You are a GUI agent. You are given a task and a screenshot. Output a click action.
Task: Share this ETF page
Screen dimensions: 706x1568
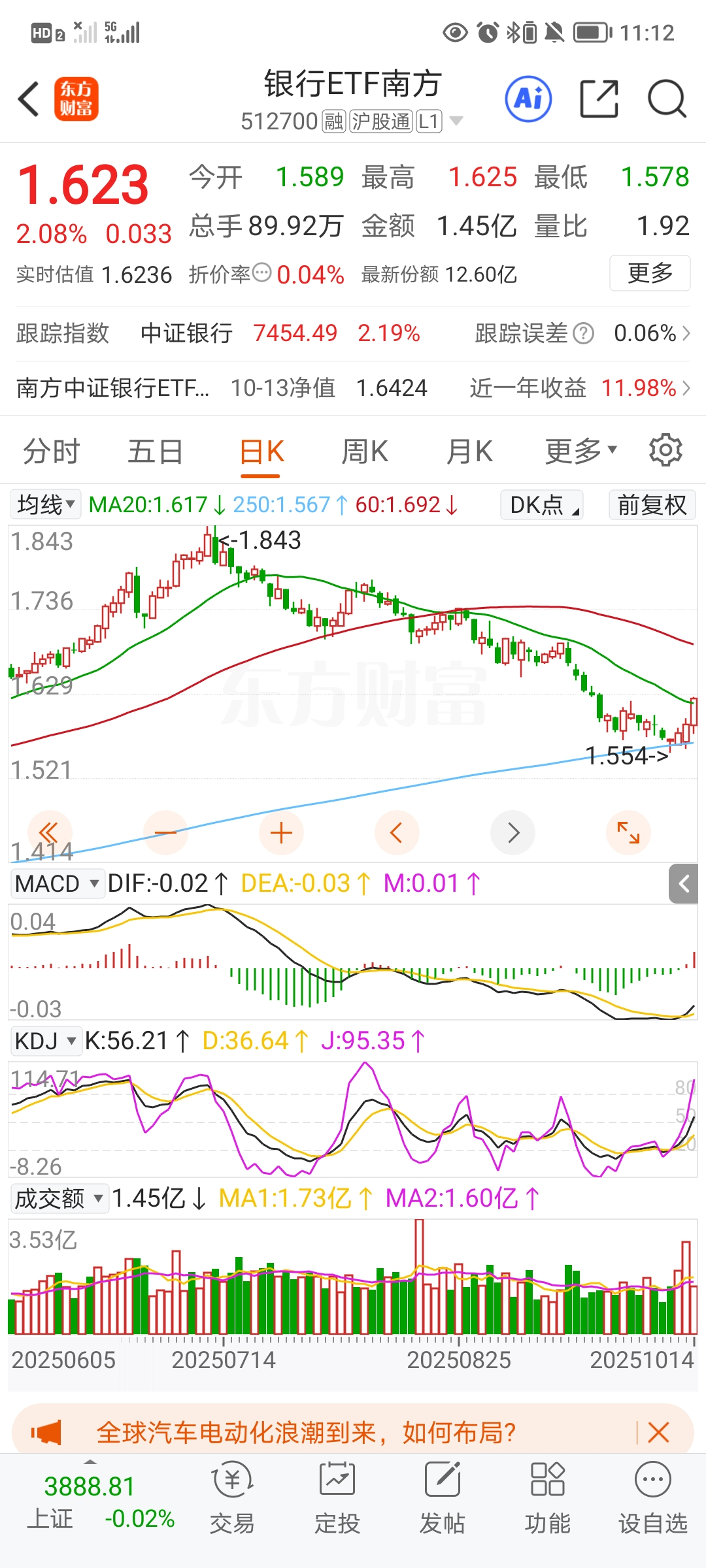coord(599,99)
